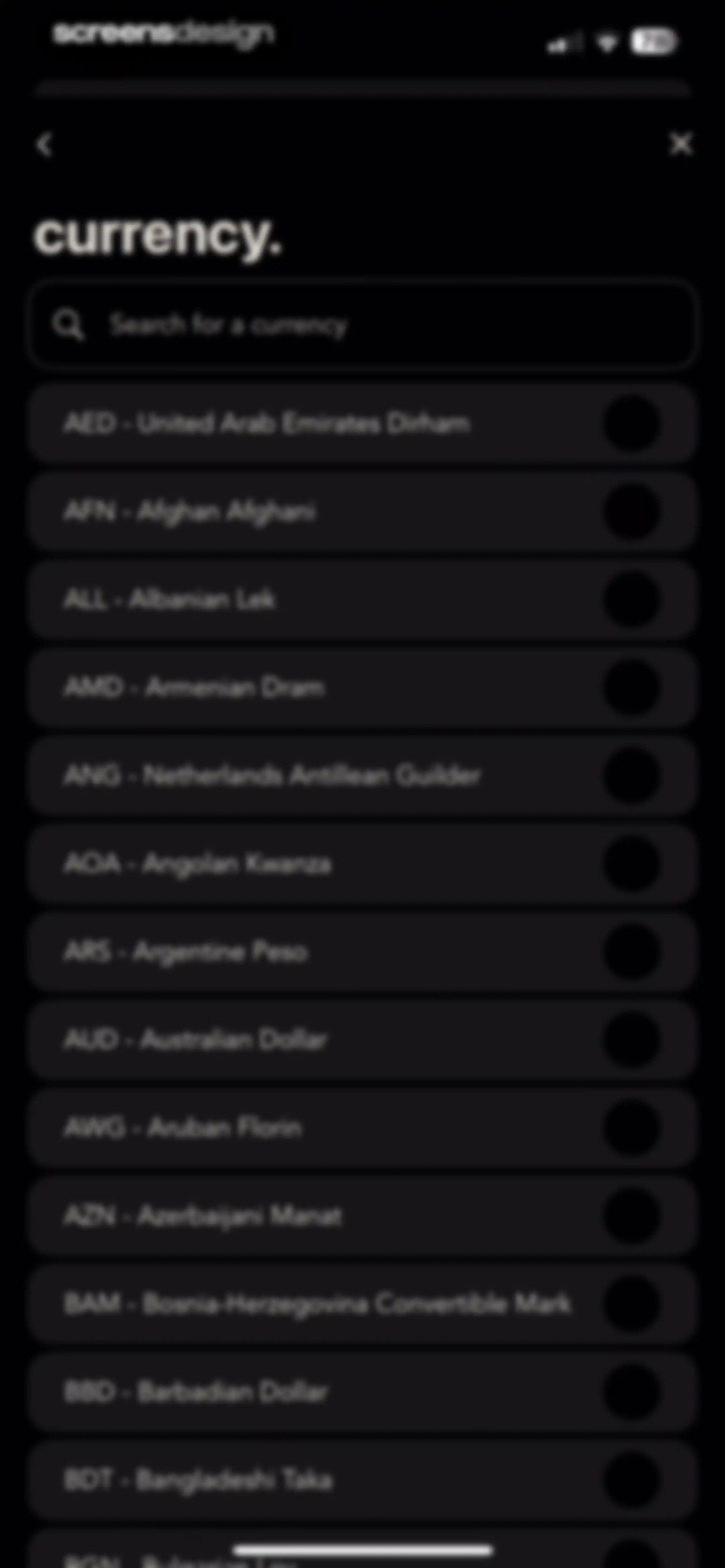725x1568 pixels.
Task: Select AZN - Azerbaijani Manat
Action: pos(362,1215)
